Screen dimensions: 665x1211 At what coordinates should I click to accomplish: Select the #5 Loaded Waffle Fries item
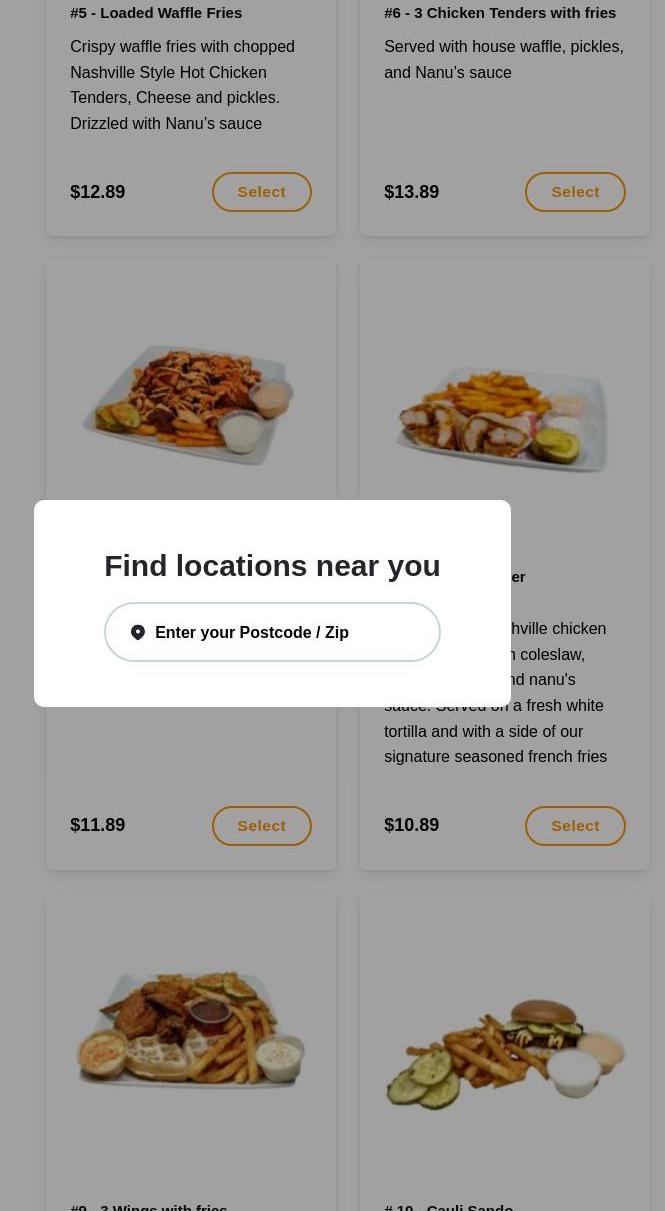click(x=261, y=192)
